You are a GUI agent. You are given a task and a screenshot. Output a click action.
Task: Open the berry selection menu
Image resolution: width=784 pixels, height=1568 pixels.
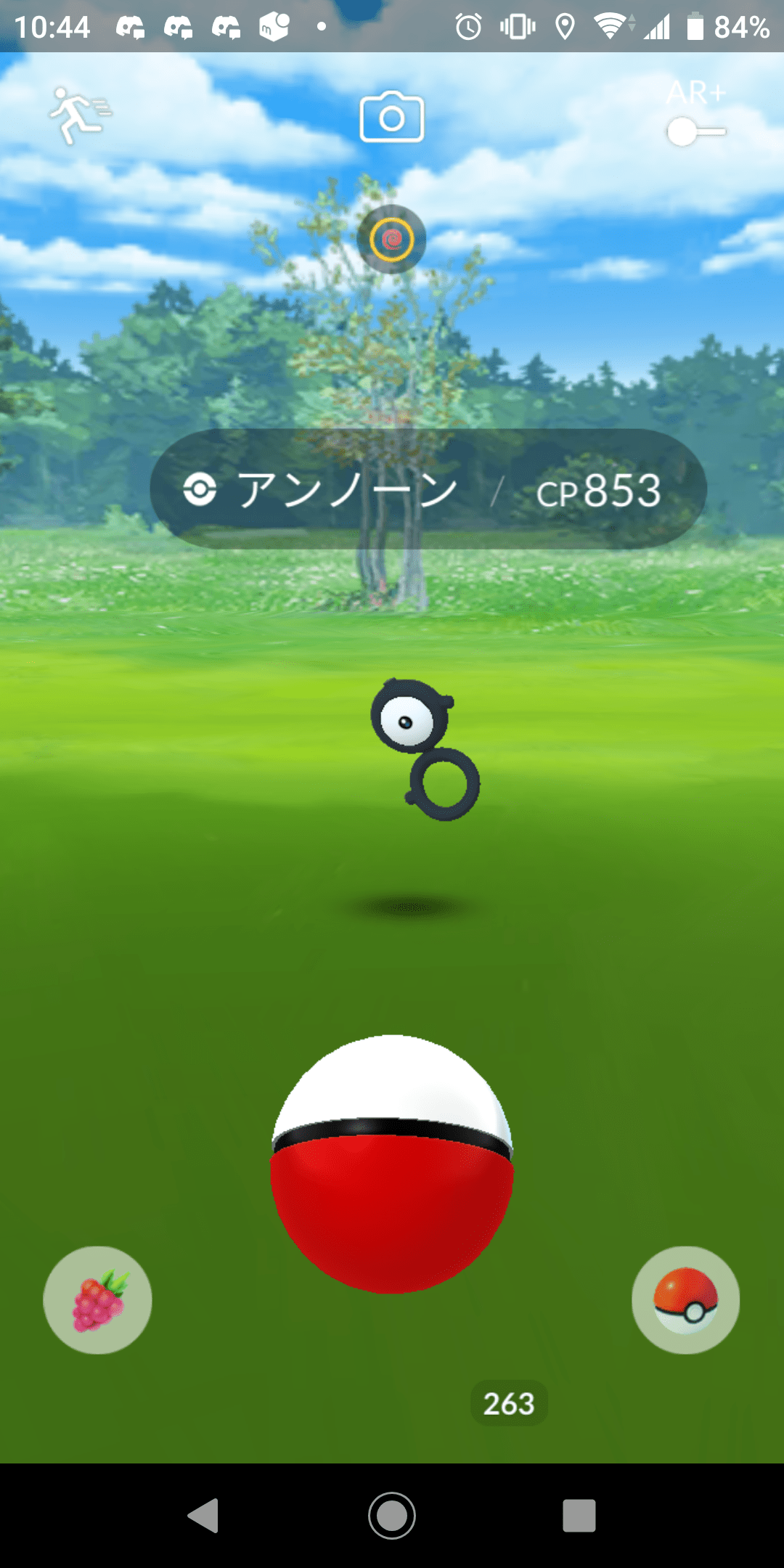point(98,1300)
